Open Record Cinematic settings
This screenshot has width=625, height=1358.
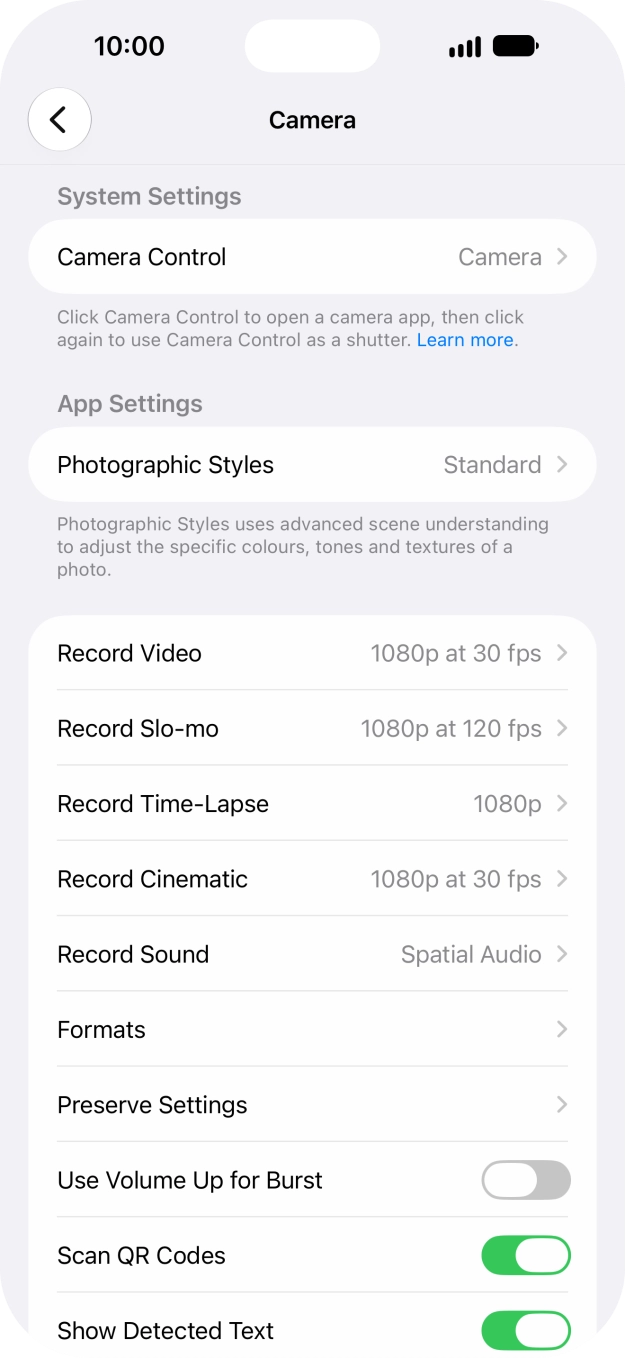[312, 879]
